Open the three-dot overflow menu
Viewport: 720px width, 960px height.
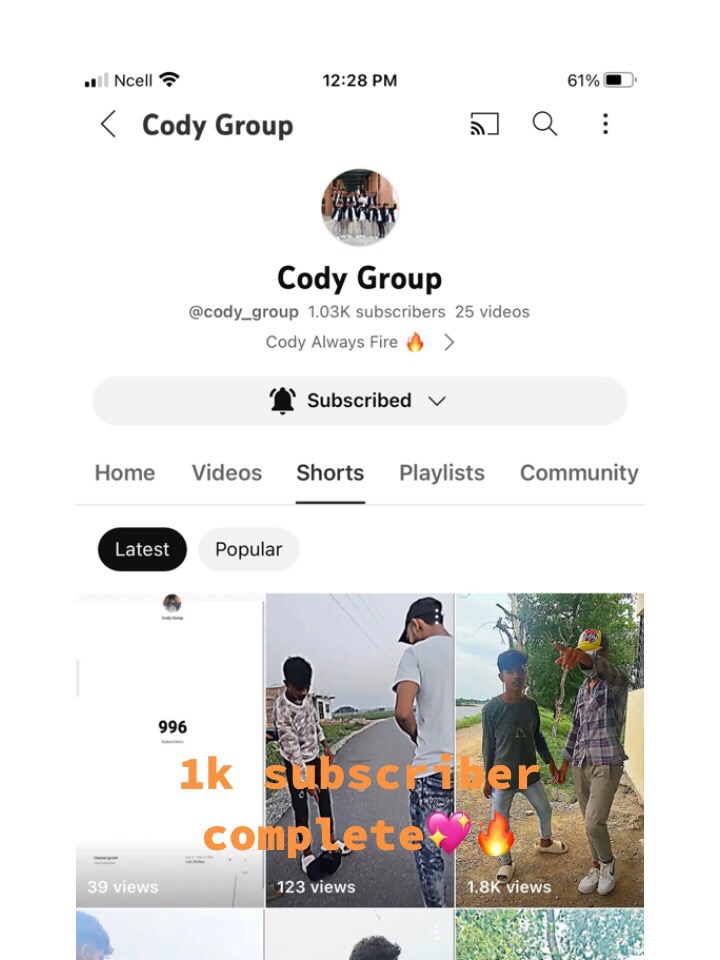pyautogui.click(x=605, y=124)
